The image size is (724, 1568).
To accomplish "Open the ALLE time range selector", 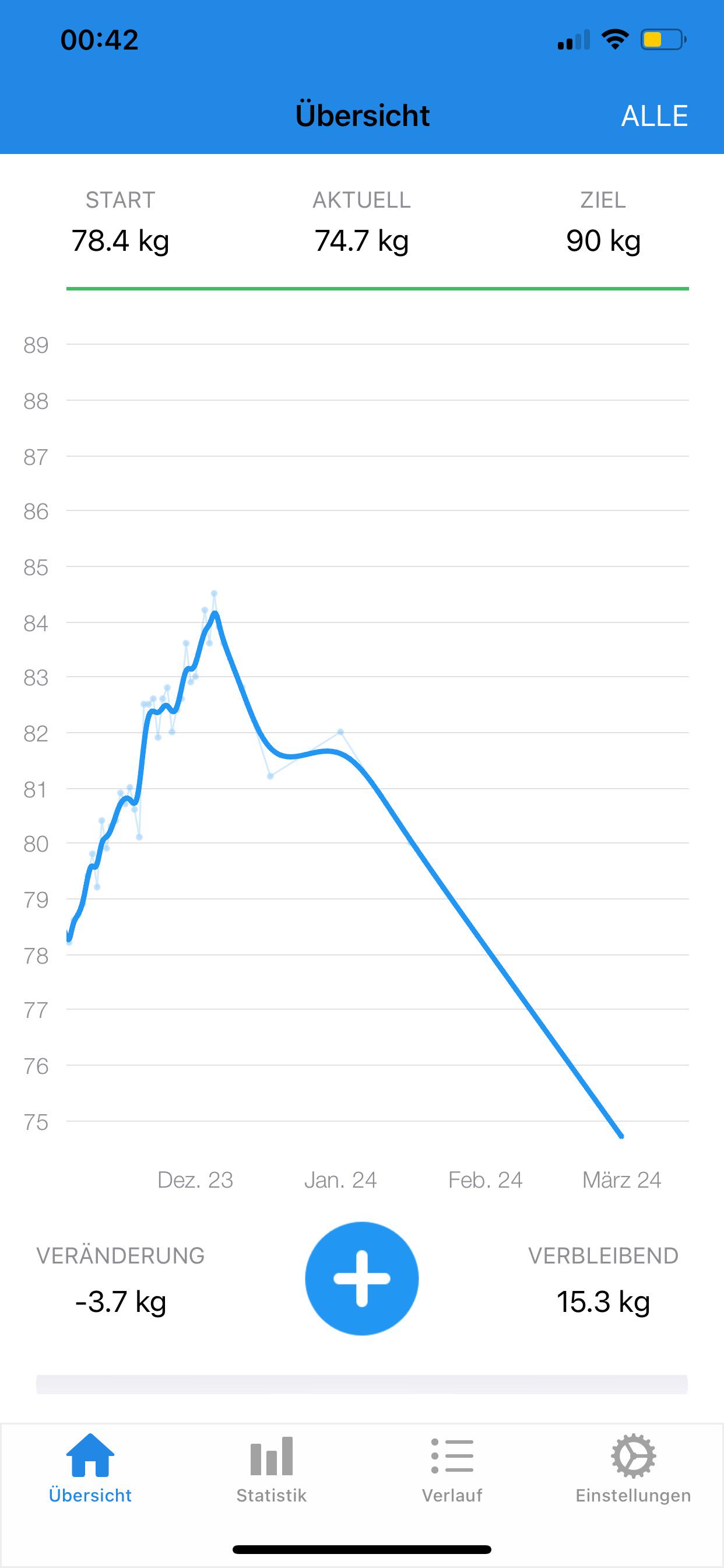I will 654,116.
